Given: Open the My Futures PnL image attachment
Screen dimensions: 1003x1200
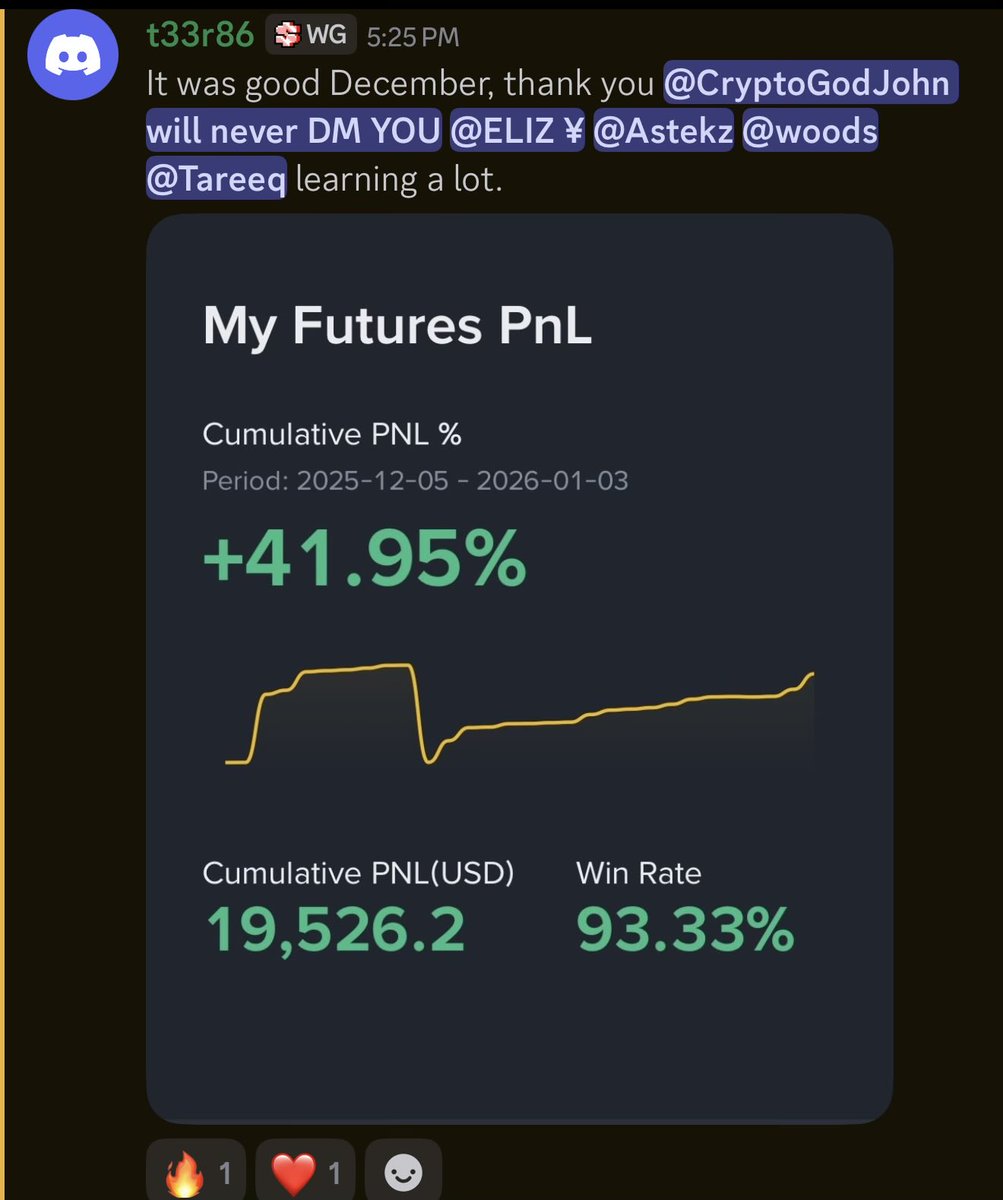Looking at the screenshot, I should click(x=519, y=667).
